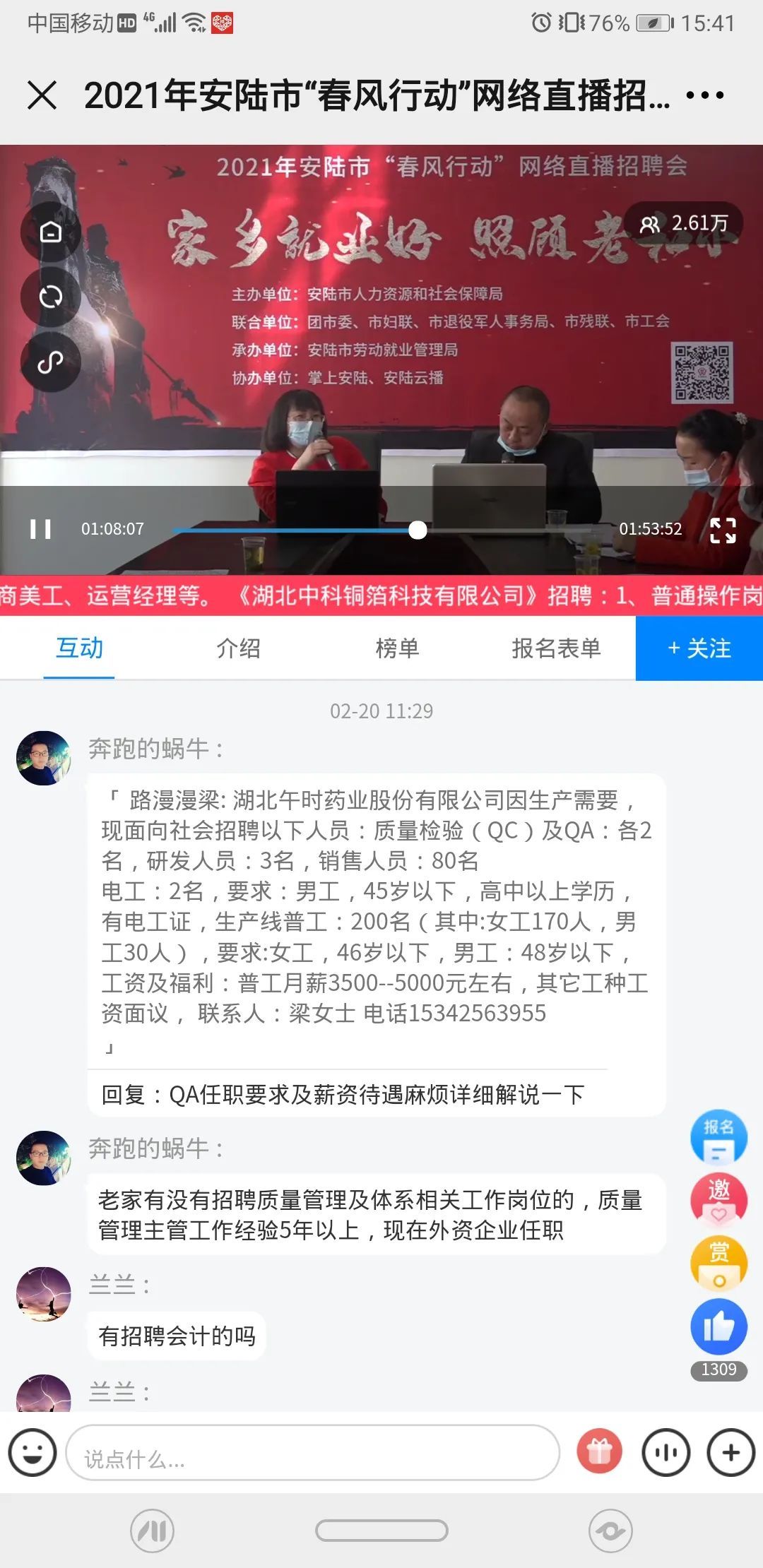Screen dimensions: 763x1568
Task: Tap the home icon on video
Action: [51, 232]
